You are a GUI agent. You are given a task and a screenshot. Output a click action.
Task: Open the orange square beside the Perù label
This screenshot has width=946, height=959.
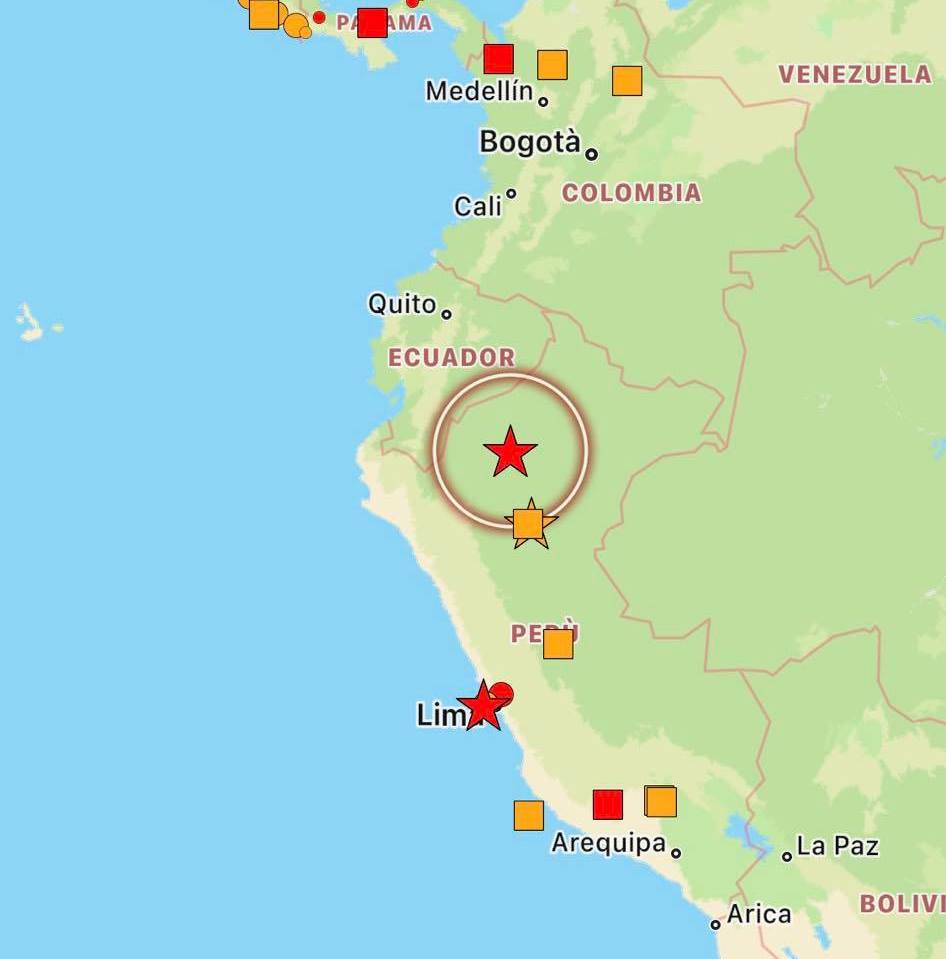pos(558,643)
